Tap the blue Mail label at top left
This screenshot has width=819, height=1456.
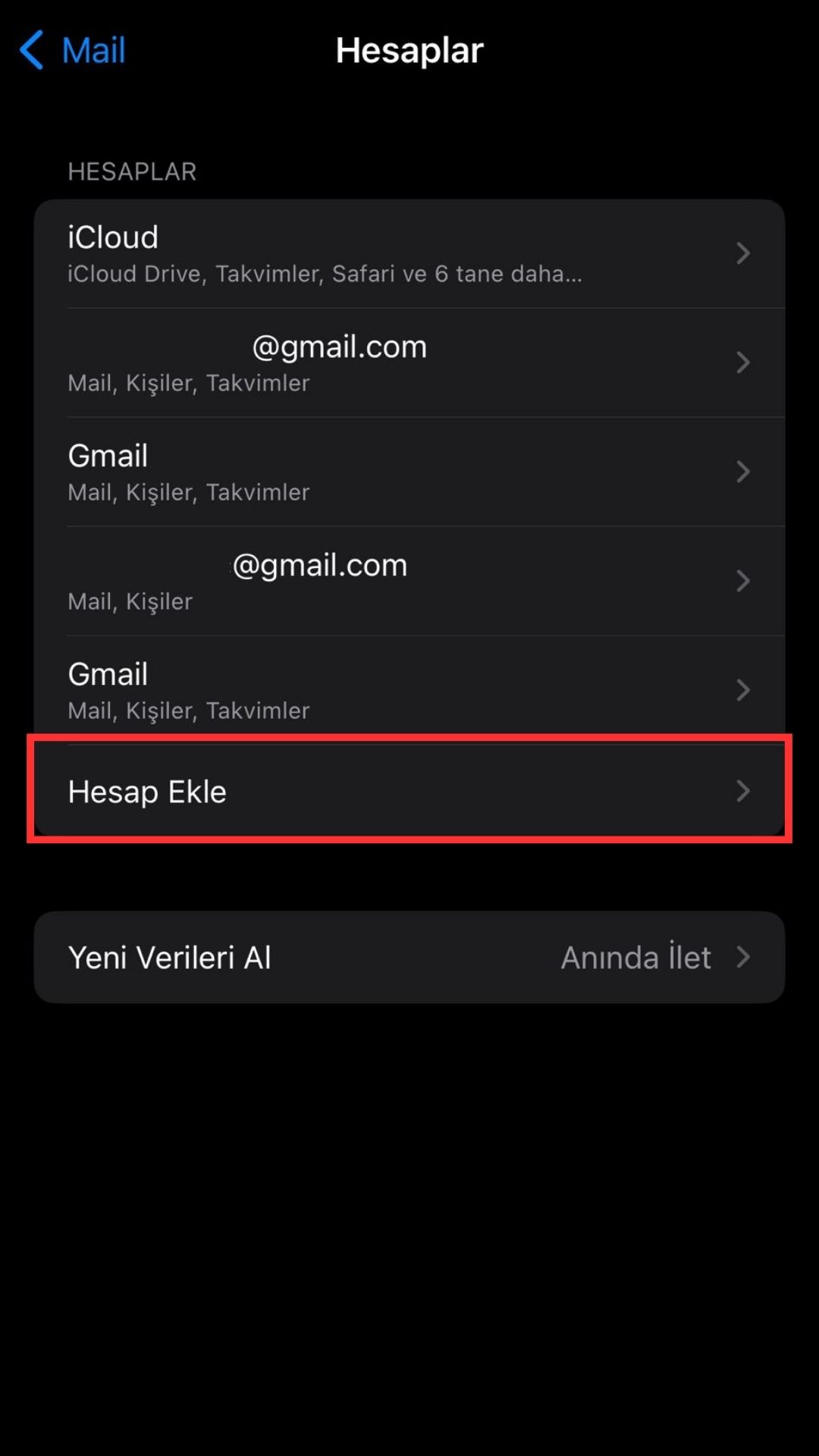click(x=94, y=50)
